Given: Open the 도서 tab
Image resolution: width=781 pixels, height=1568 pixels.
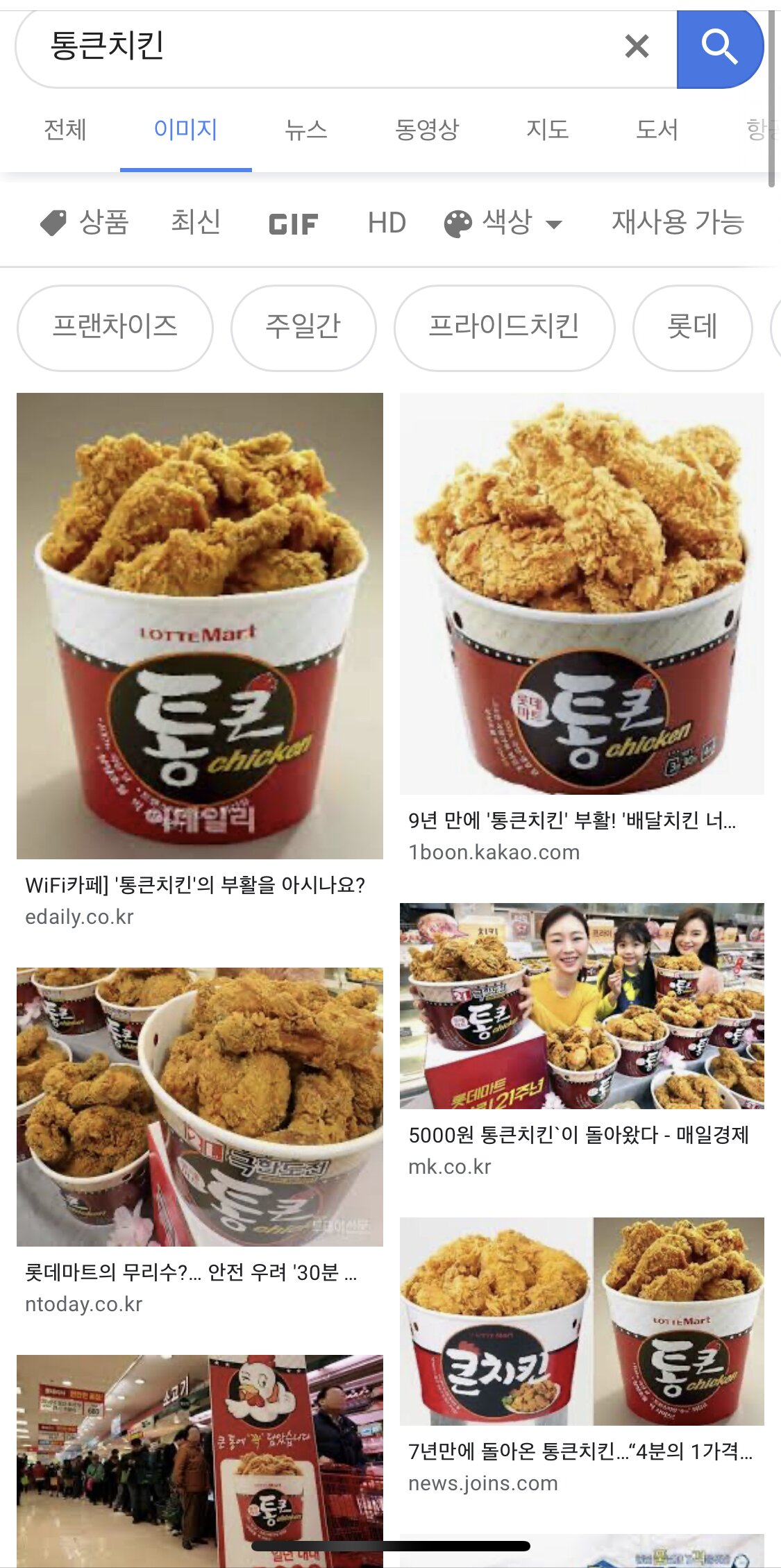Looking at the screenshot, I should pos(657,130).
